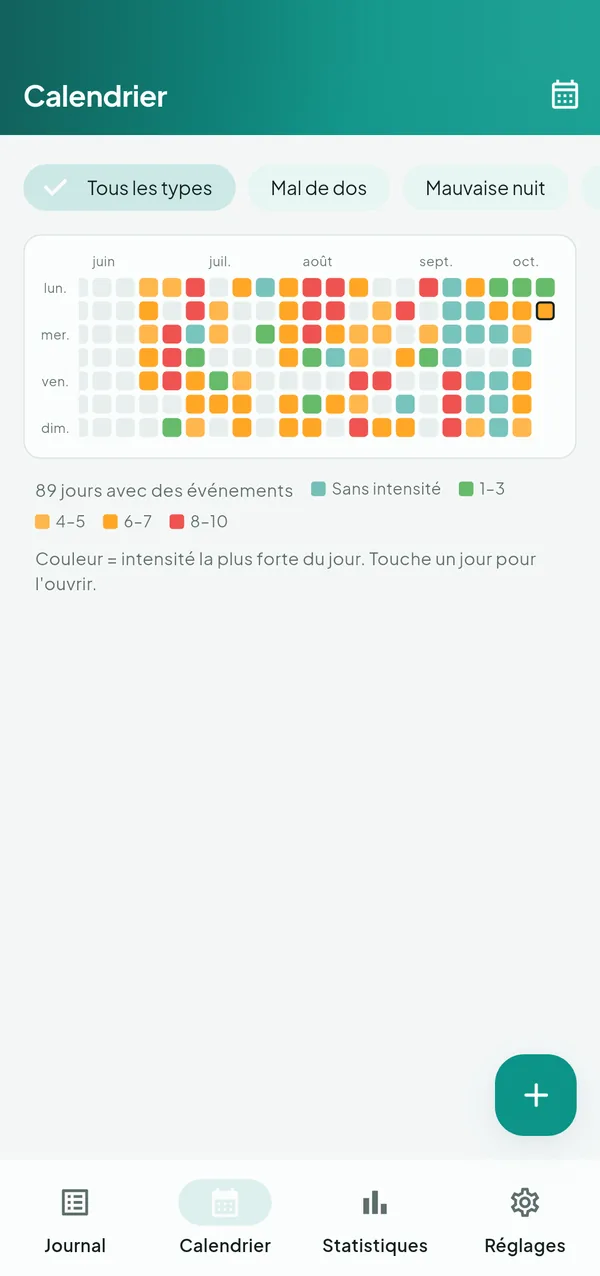Go to the Réglages tab
The image size is (600, 1276).
click(525, 1218)
